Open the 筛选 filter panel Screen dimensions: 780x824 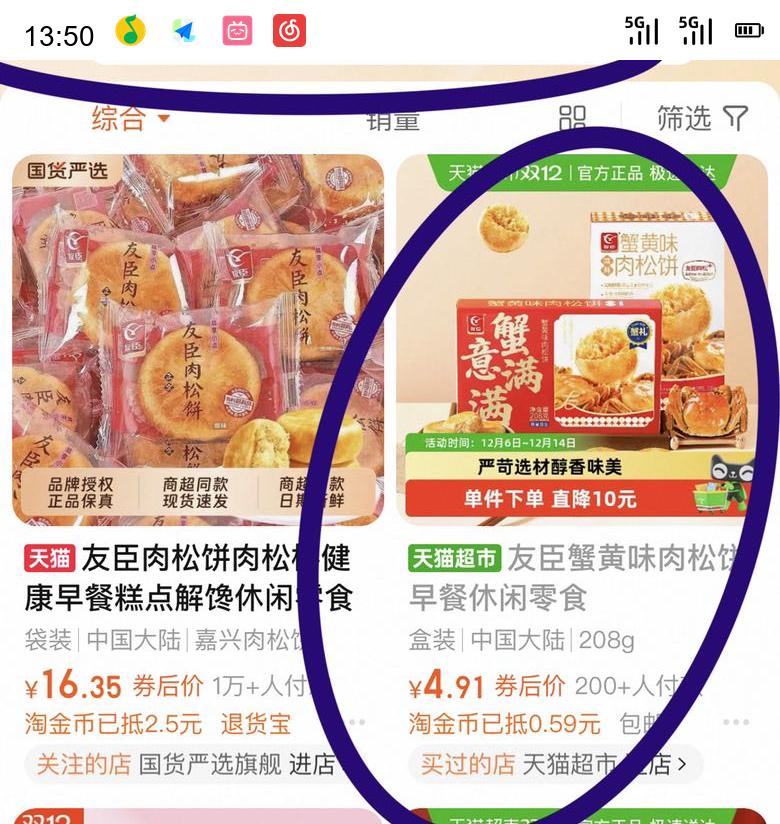702,119
